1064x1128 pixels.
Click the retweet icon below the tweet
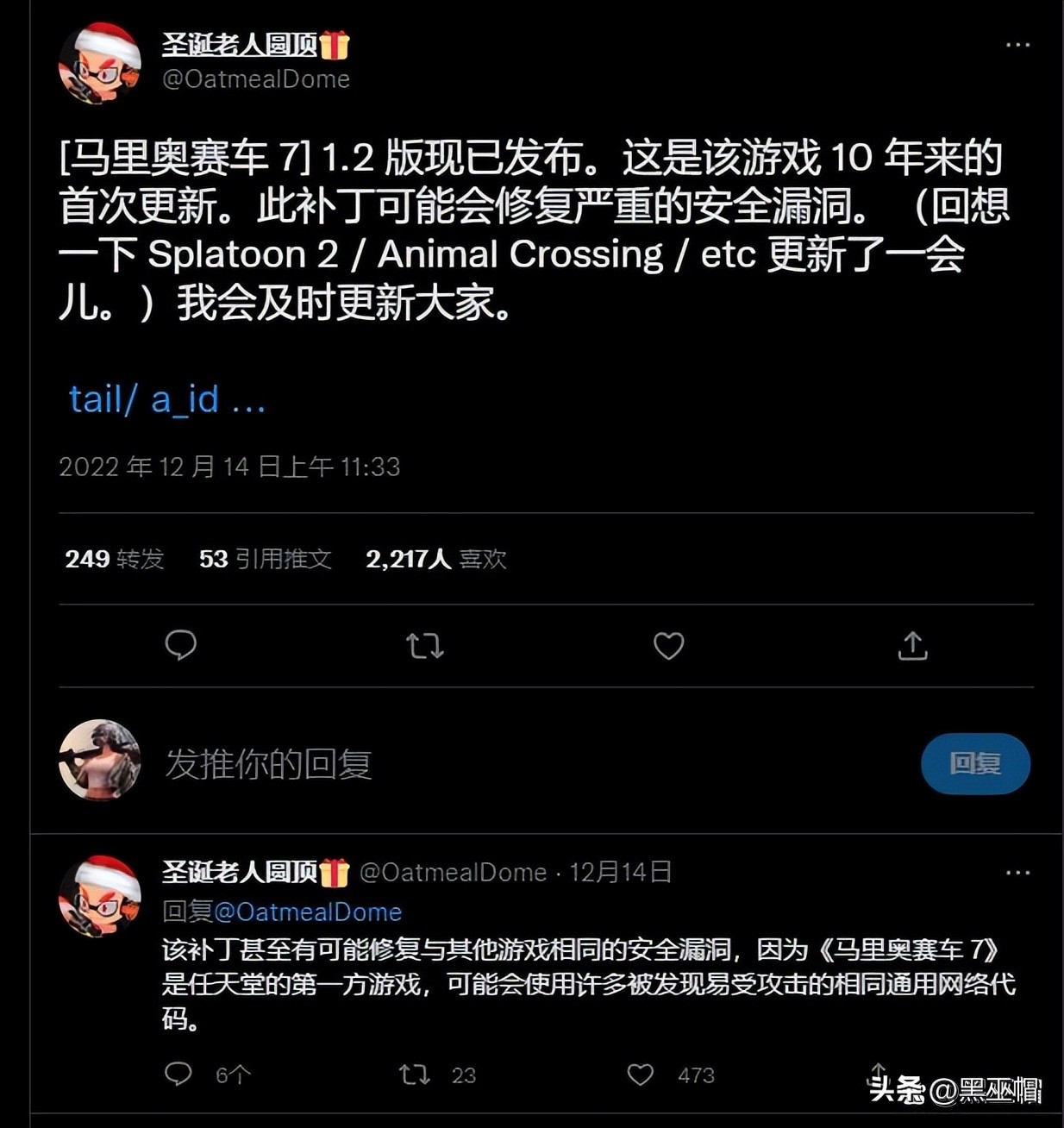click(x=423, y=646)
